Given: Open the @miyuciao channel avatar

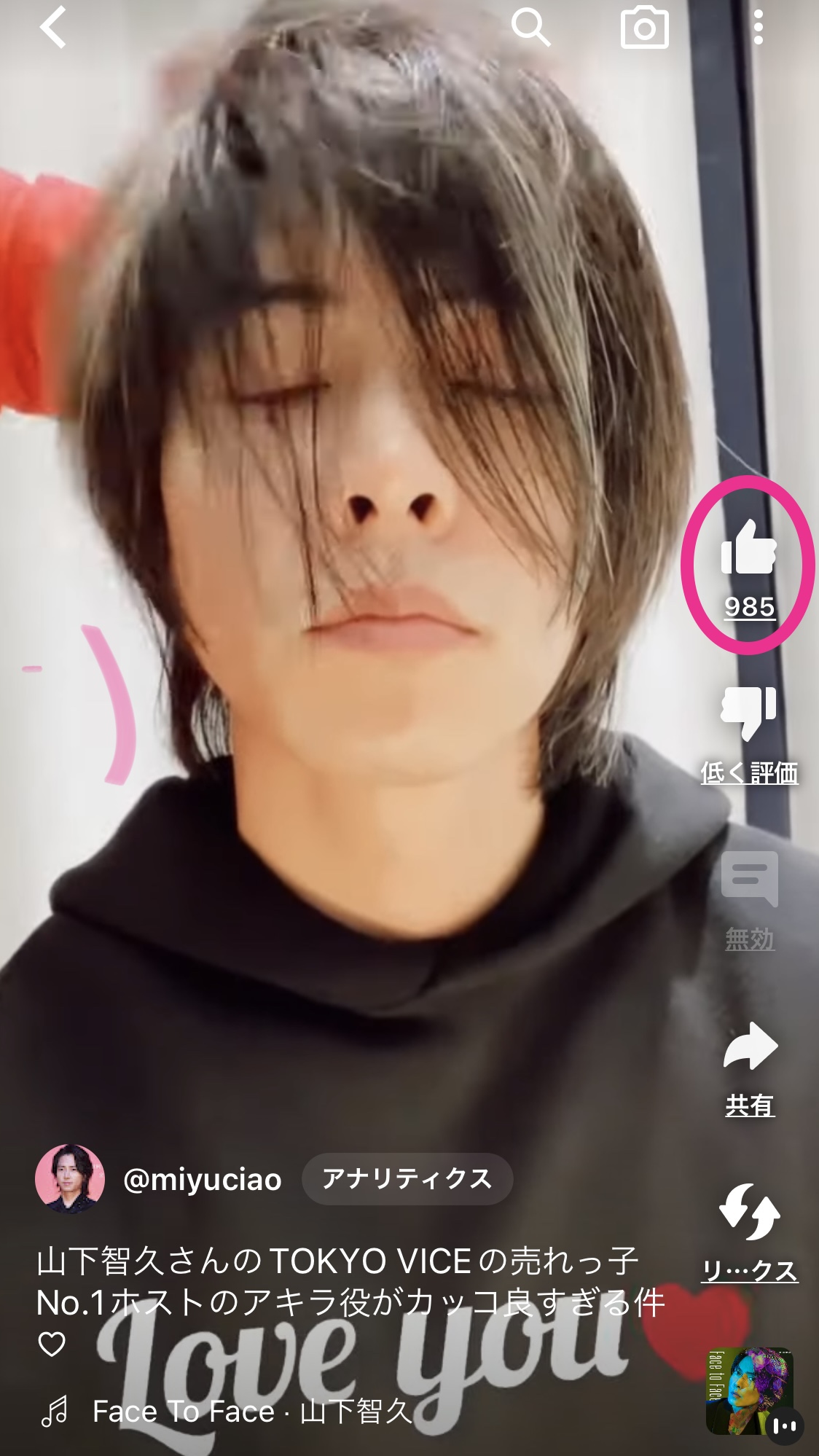Looking at the screenshot, I should tap(70, 1178).
